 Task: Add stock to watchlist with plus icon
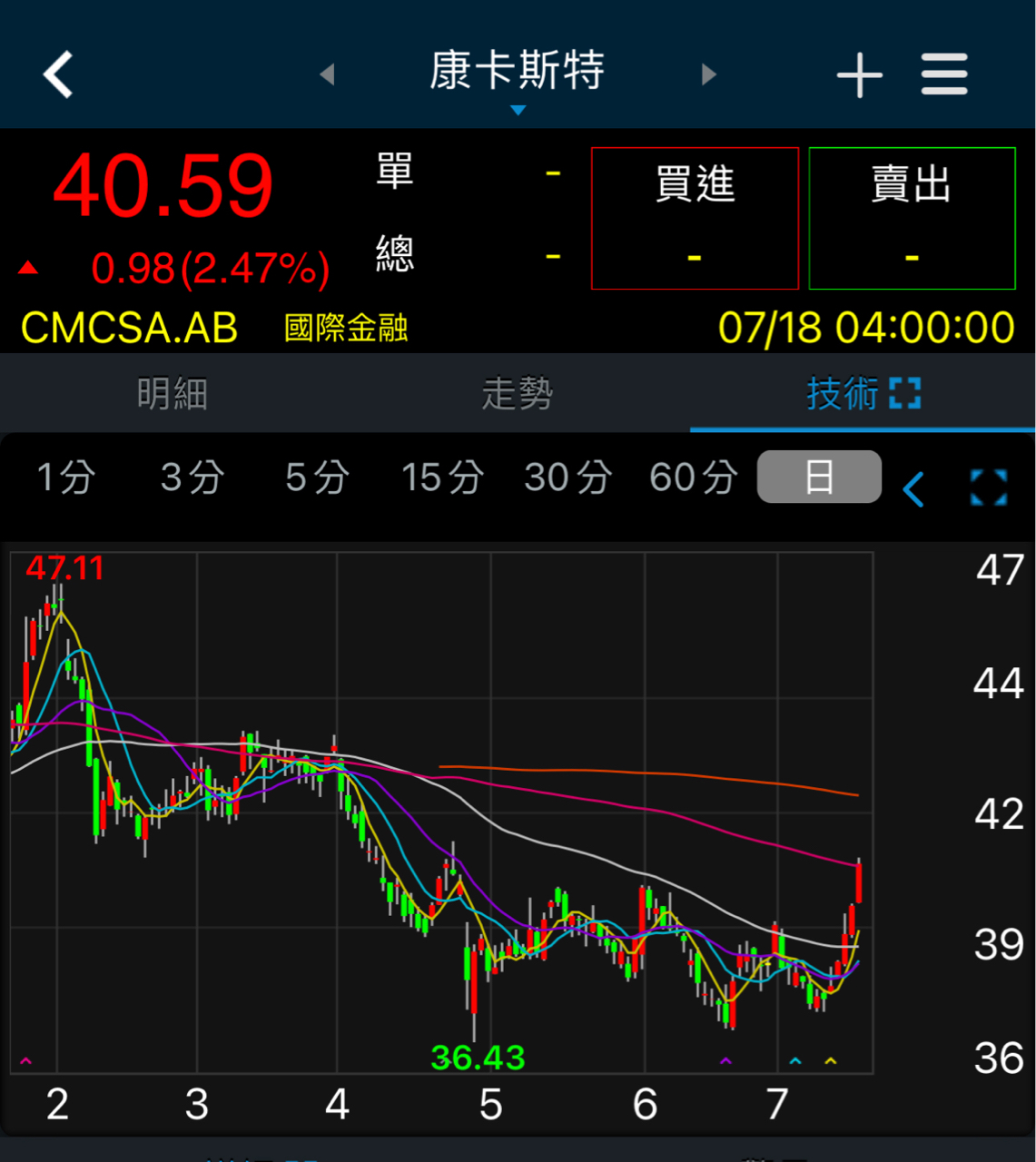click(859, 74)
